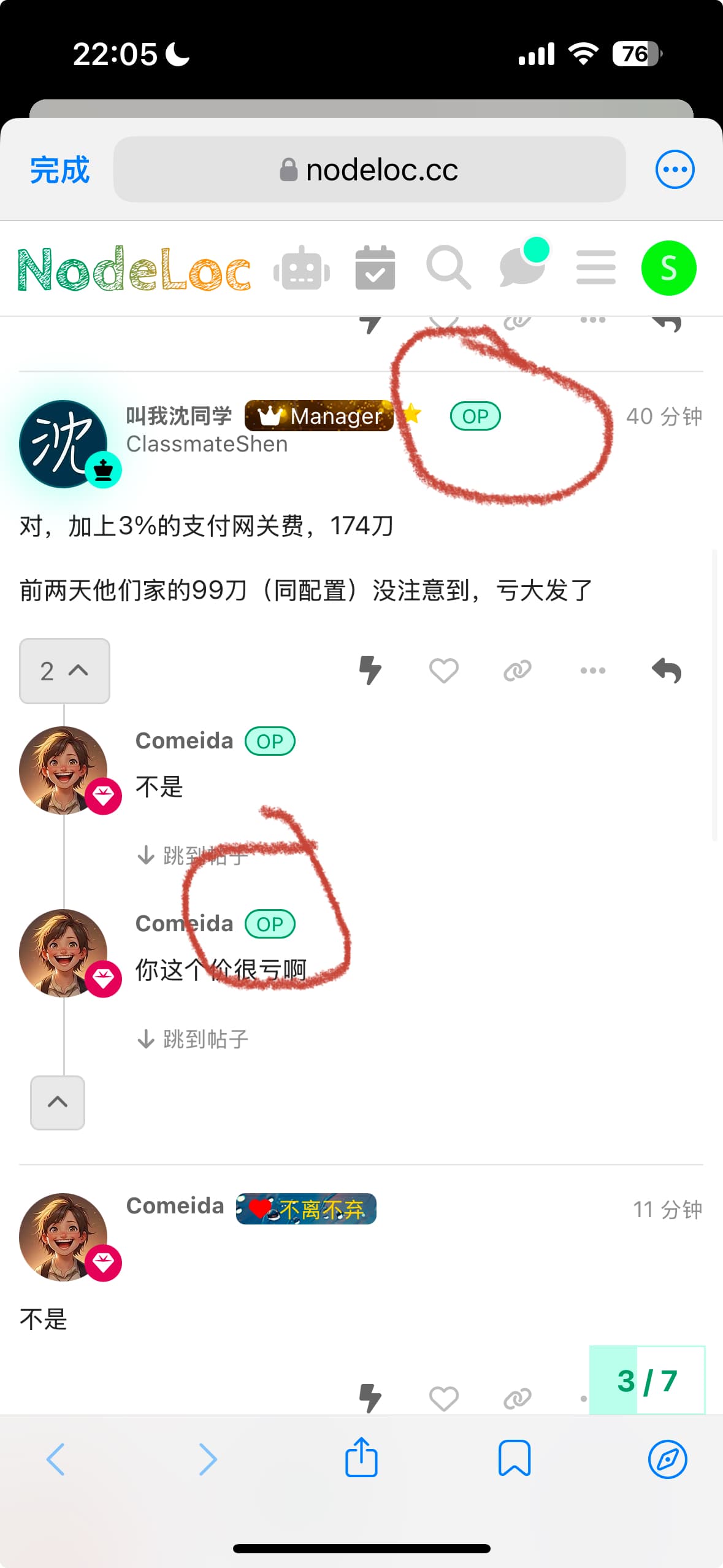Open page in Safari via compass icon
The image size is (723, 1568).
tap(667, 1459)
